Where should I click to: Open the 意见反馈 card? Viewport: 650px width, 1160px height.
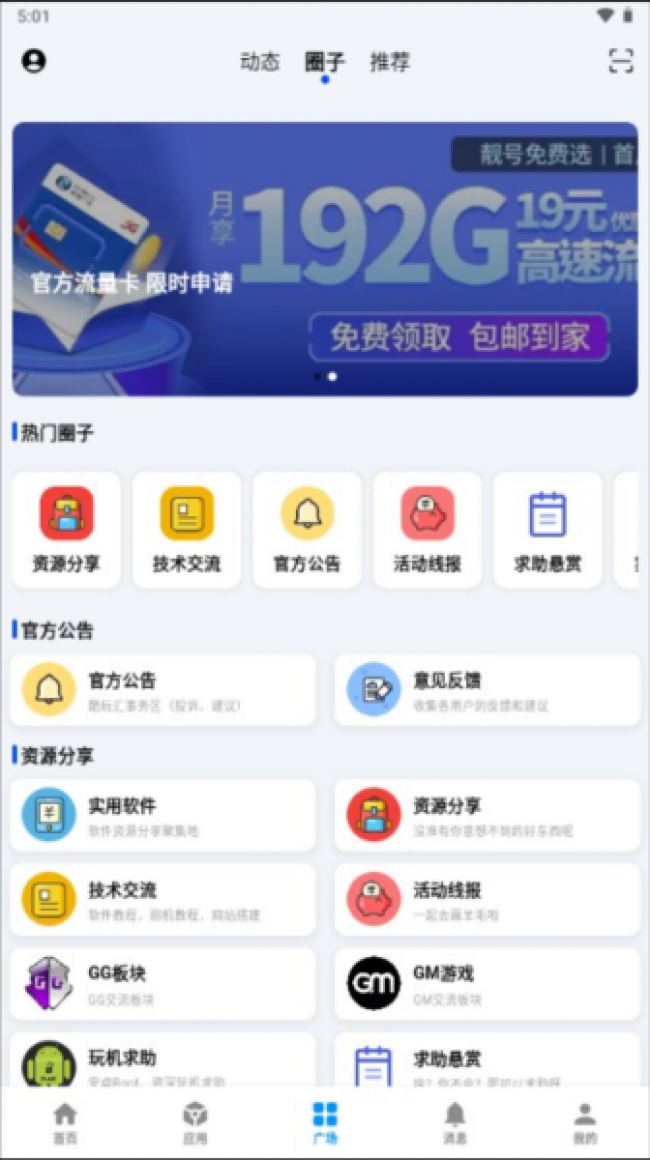(x=487, y=690)
